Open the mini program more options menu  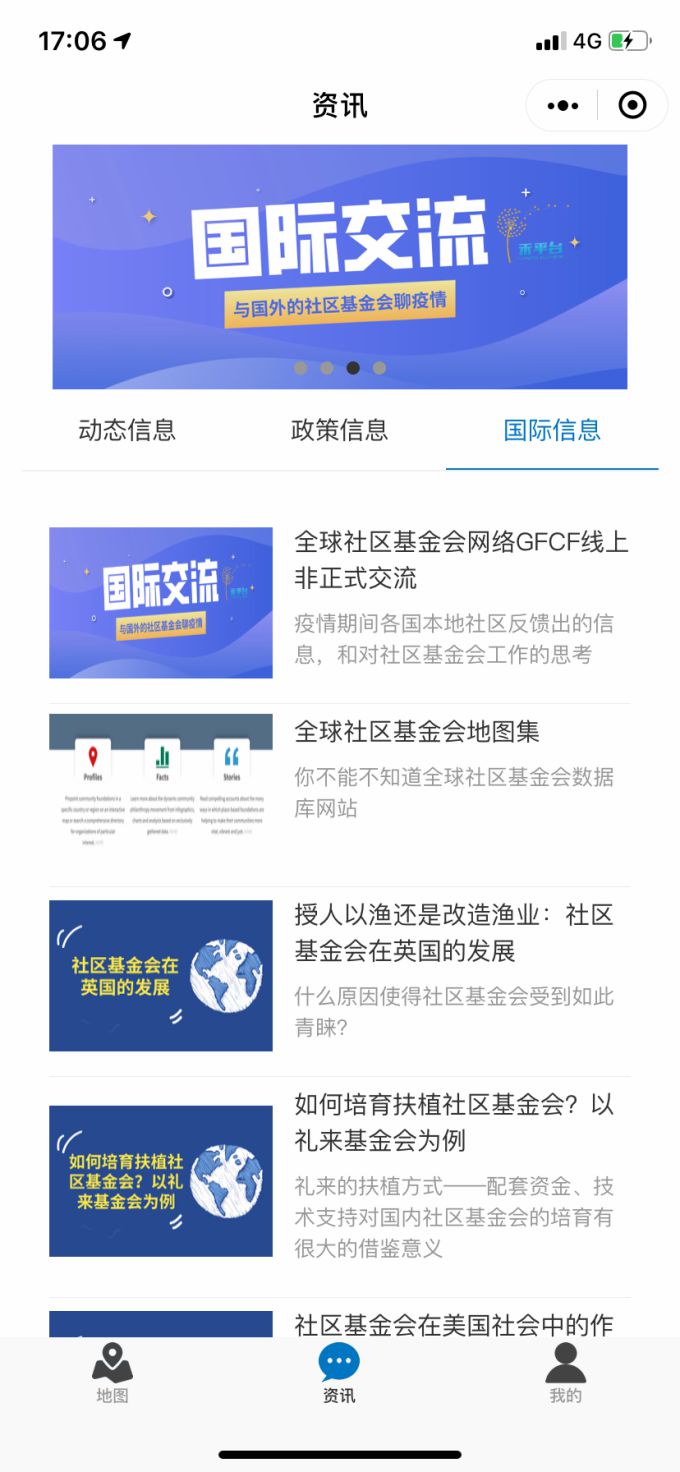coord(563,105)
